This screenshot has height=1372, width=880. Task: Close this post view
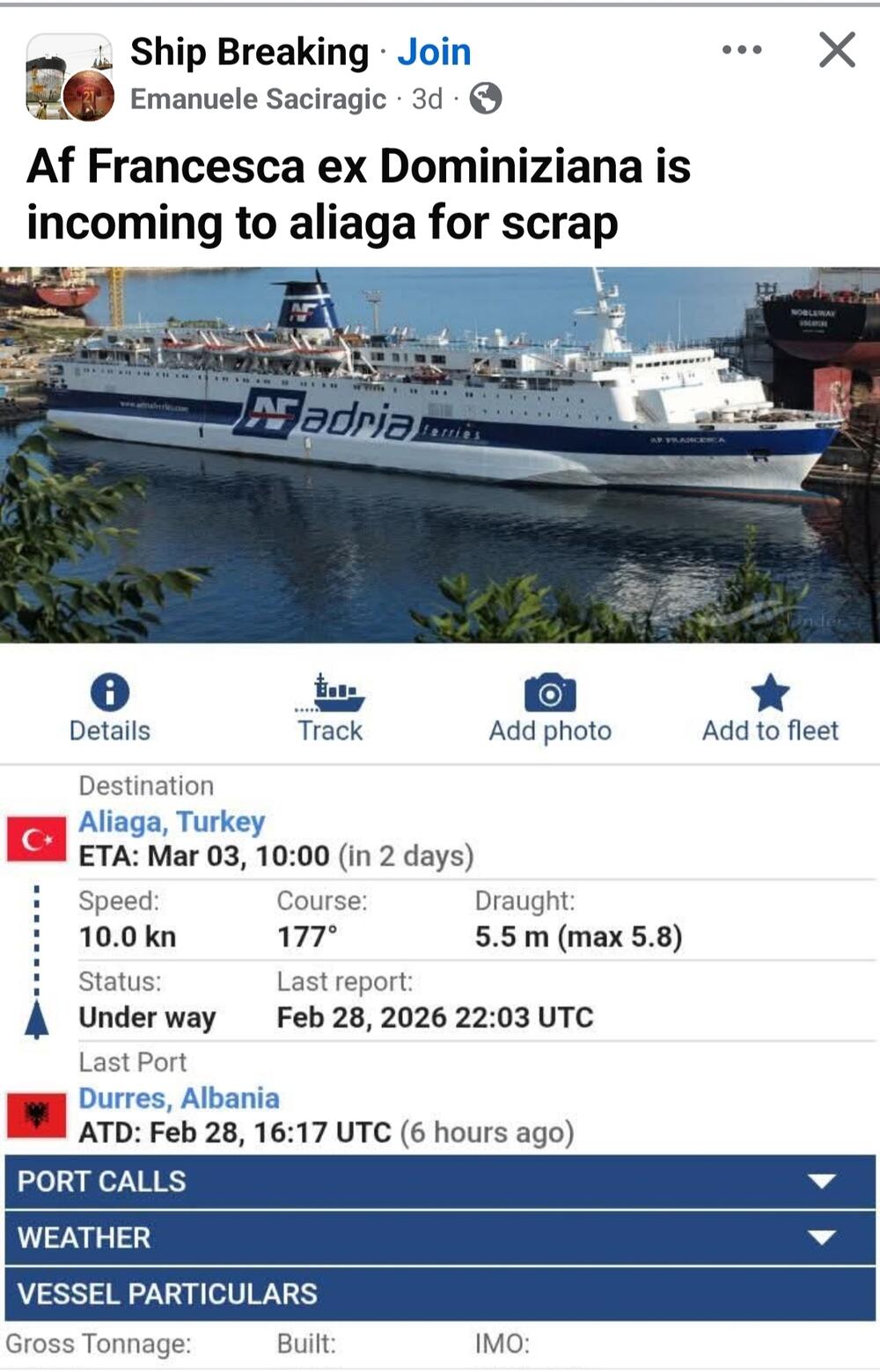click(x=836, y=50)
